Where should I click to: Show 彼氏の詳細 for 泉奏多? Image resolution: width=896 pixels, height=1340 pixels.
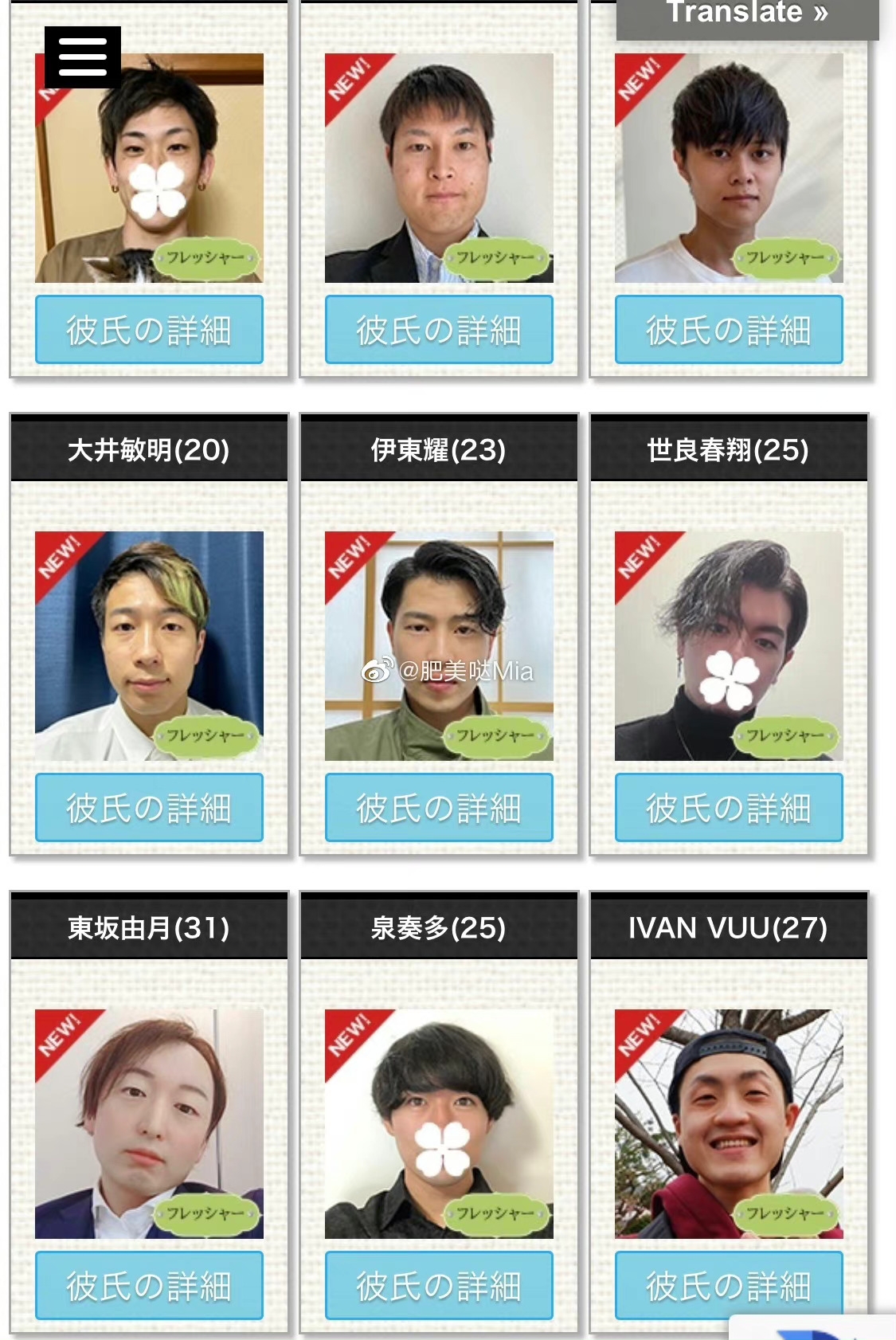439,1285
